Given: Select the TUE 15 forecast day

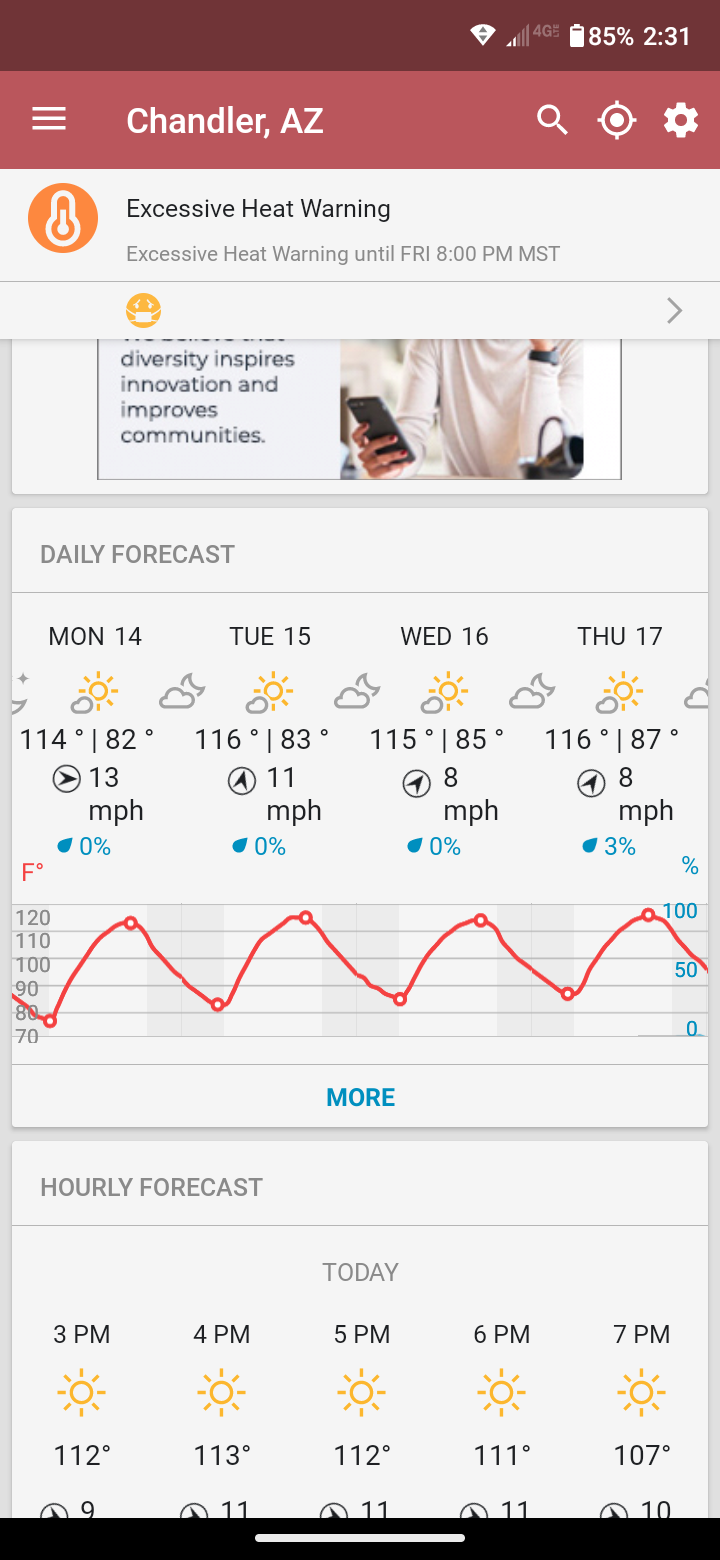Looking at the screenshot, I should click(270, 740).
